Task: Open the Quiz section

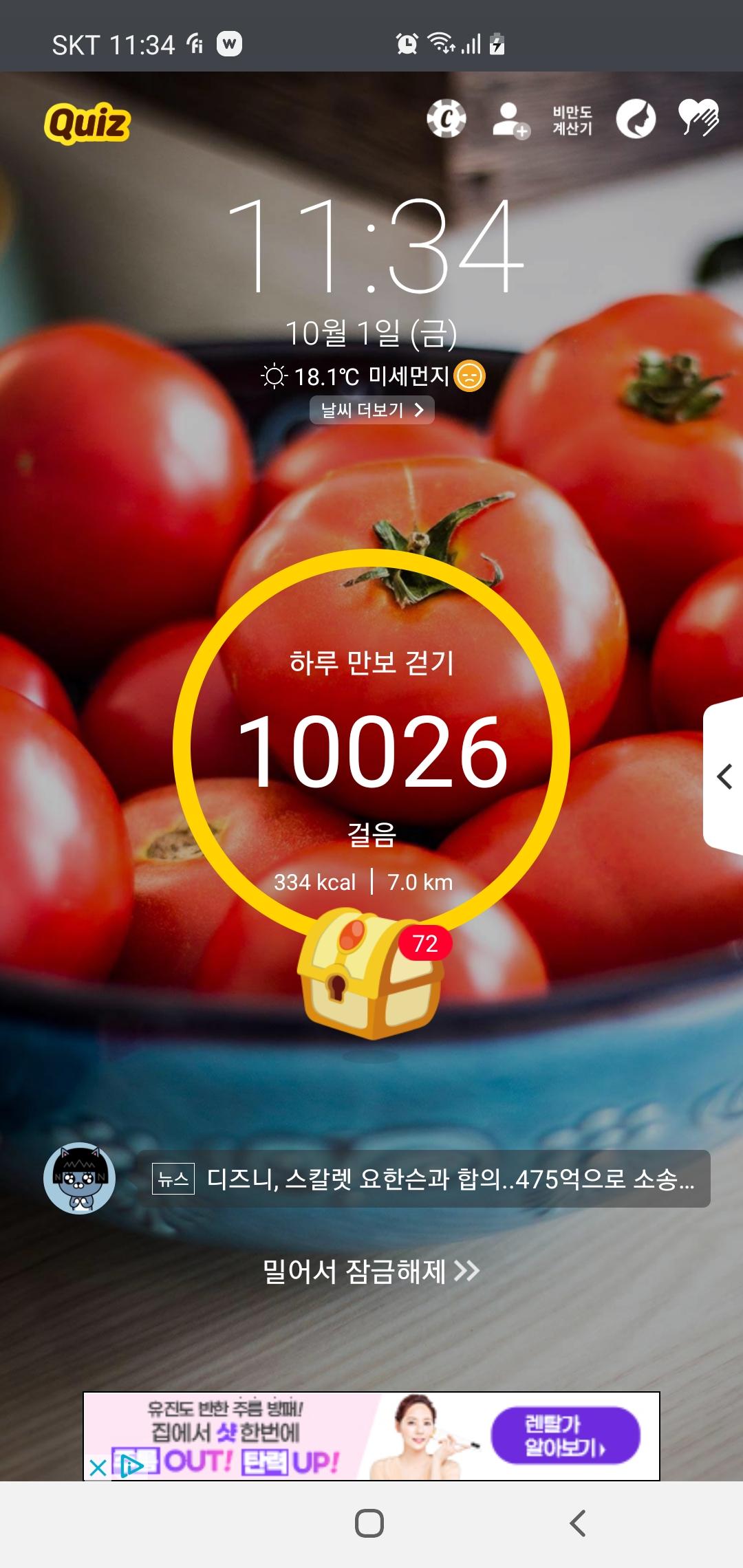Action: (x=87, y=123)
